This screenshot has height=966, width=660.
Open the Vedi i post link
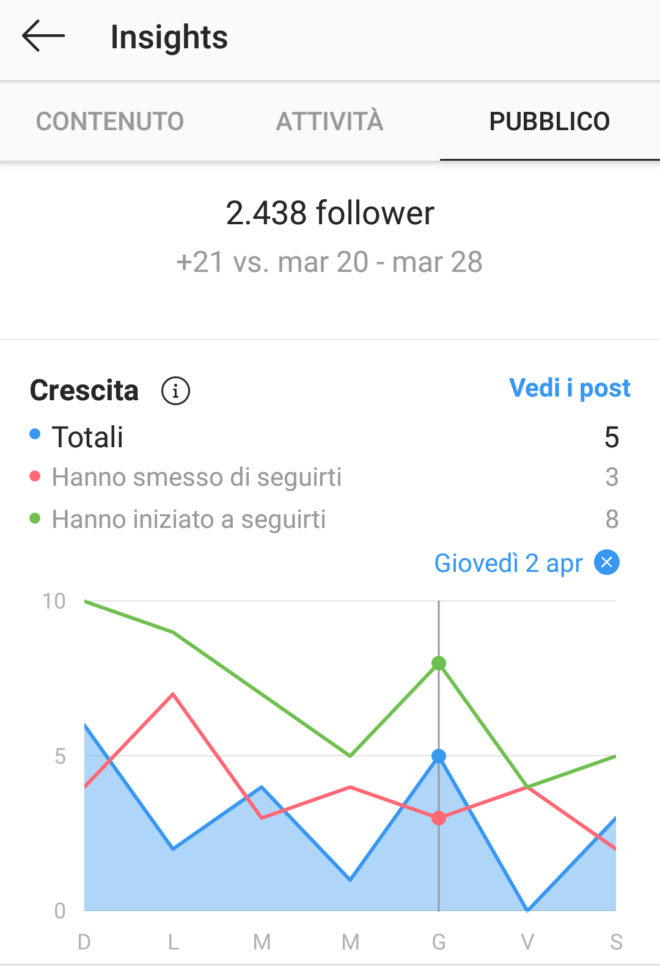point(570,388)
